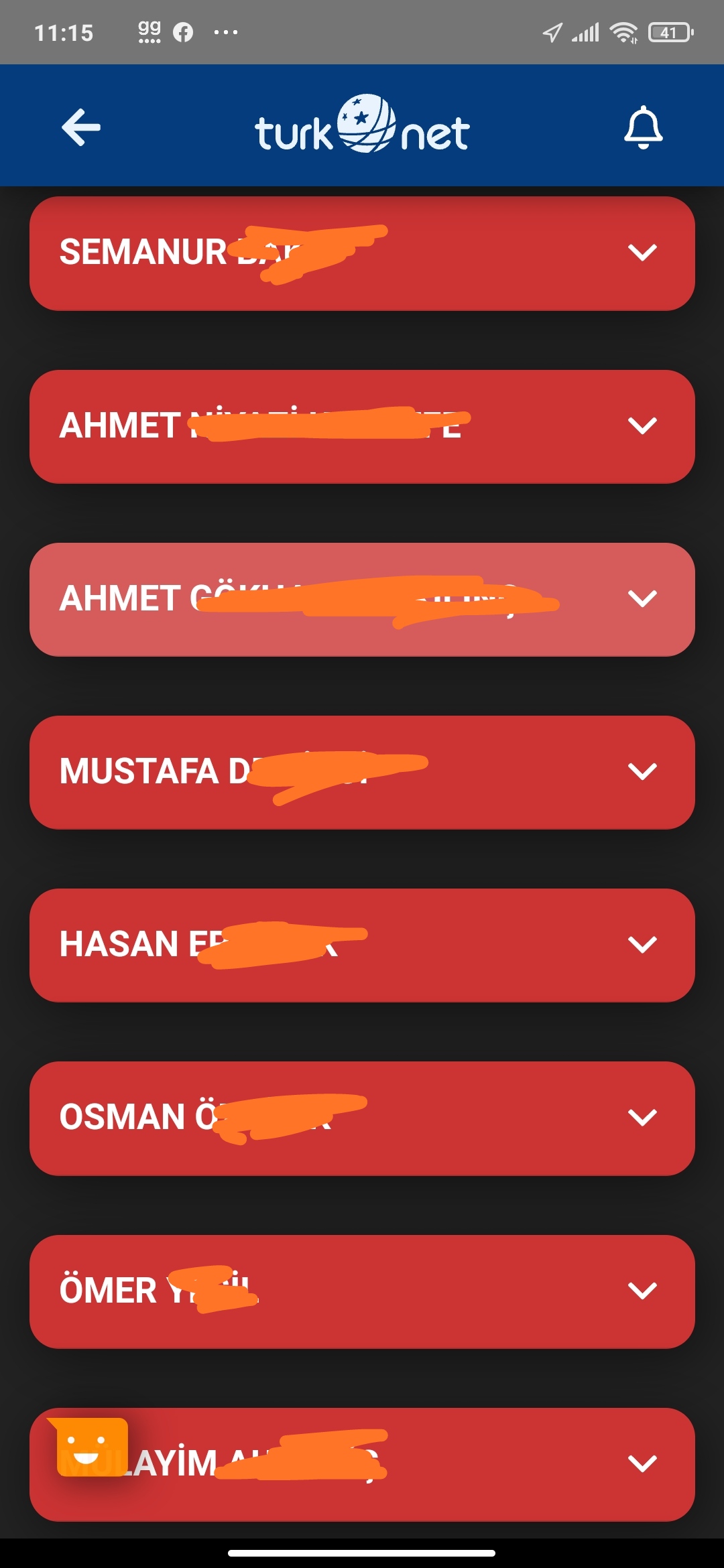Open the orange chat assistant bubble
This screenshot has width=724, height=1568.
point(89,1446)
